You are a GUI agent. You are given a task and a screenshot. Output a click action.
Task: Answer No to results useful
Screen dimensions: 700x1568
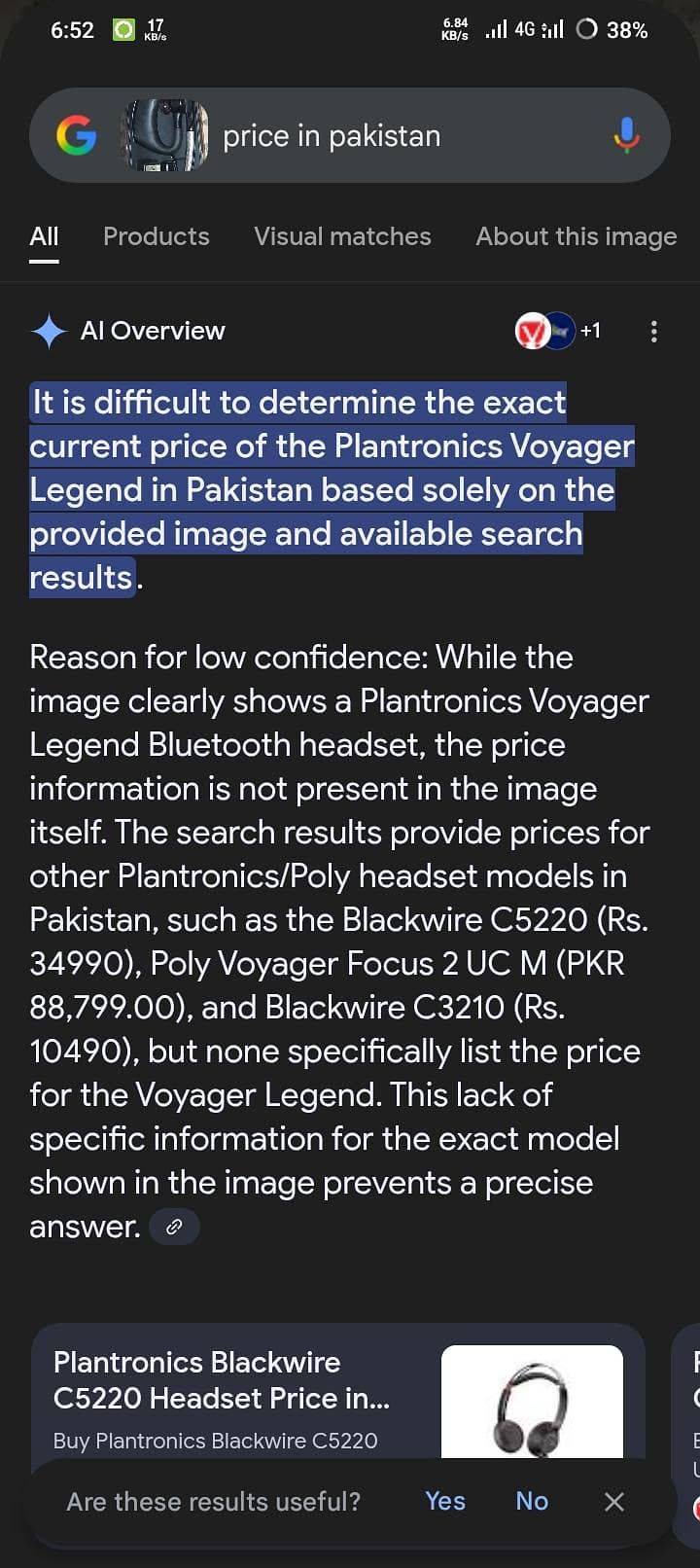point(532,1501)
